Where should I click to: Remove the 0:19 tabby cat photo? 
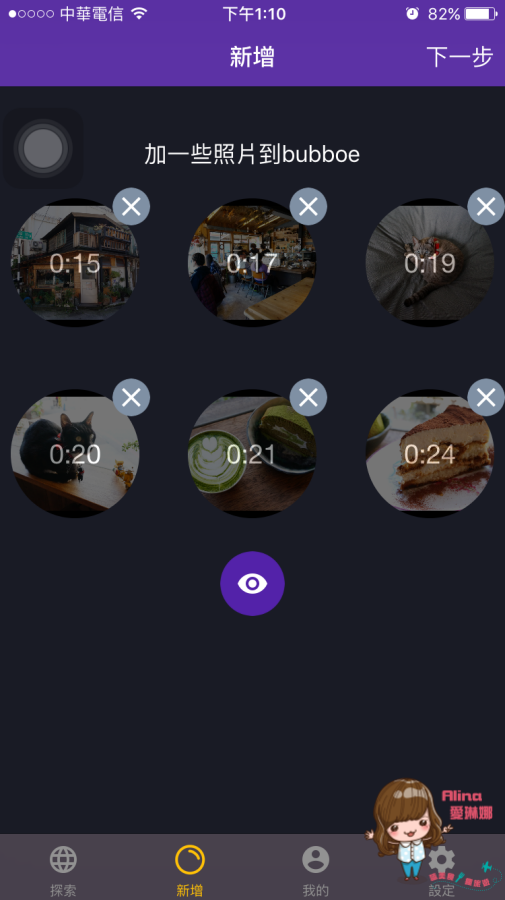486,206
